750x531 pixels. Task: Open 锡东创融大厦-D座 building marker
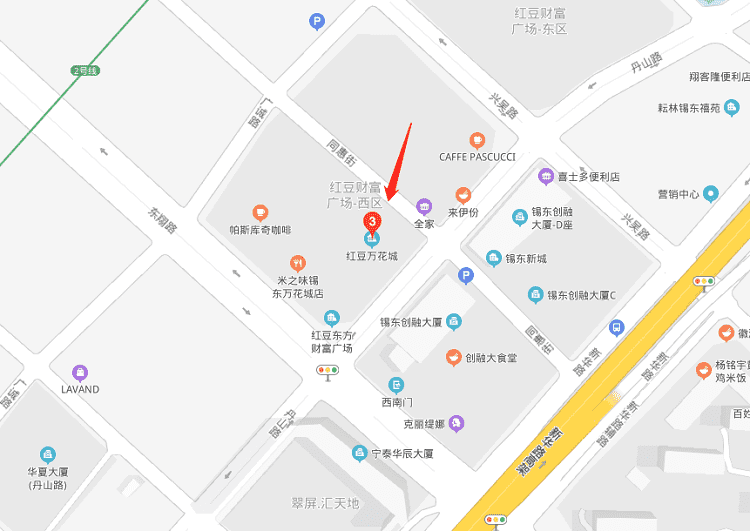coord(519,216)
